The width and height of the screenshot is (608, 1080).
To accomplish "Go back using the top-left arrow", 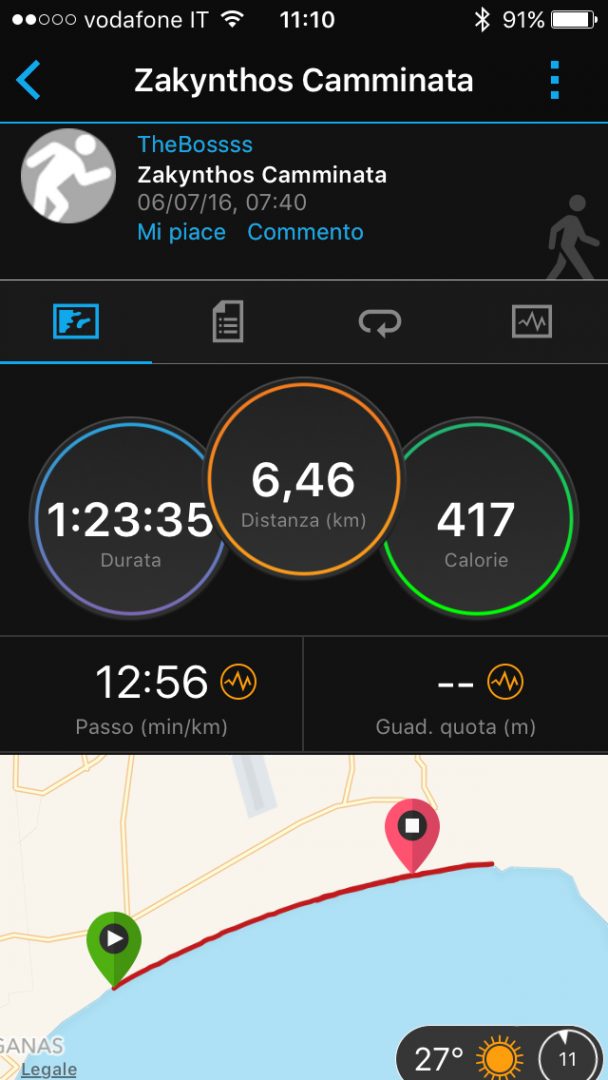I will 29,80.
